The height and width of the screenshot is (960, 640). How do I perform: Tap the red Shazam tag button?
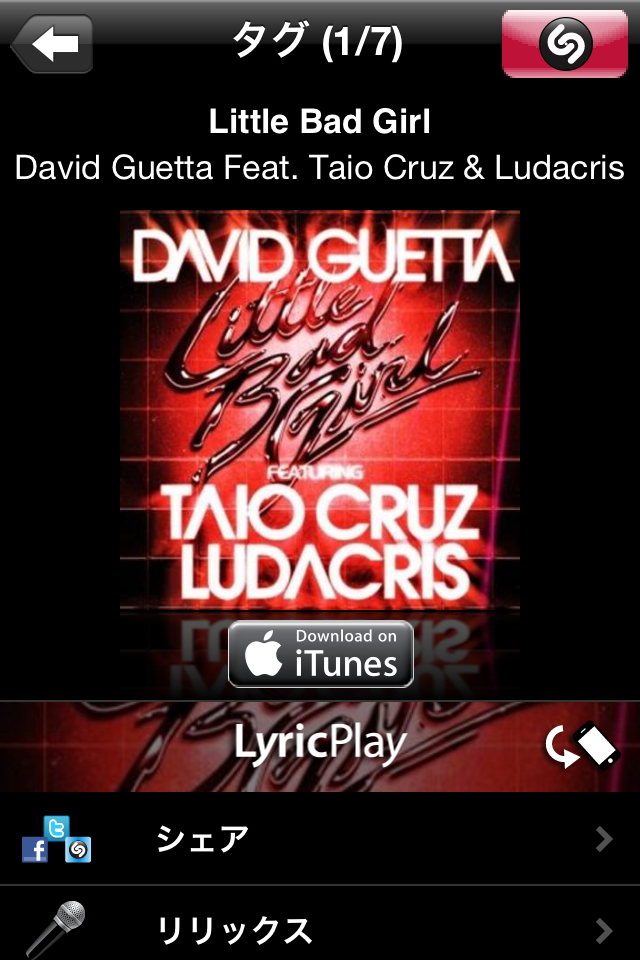tap(565, 44)
